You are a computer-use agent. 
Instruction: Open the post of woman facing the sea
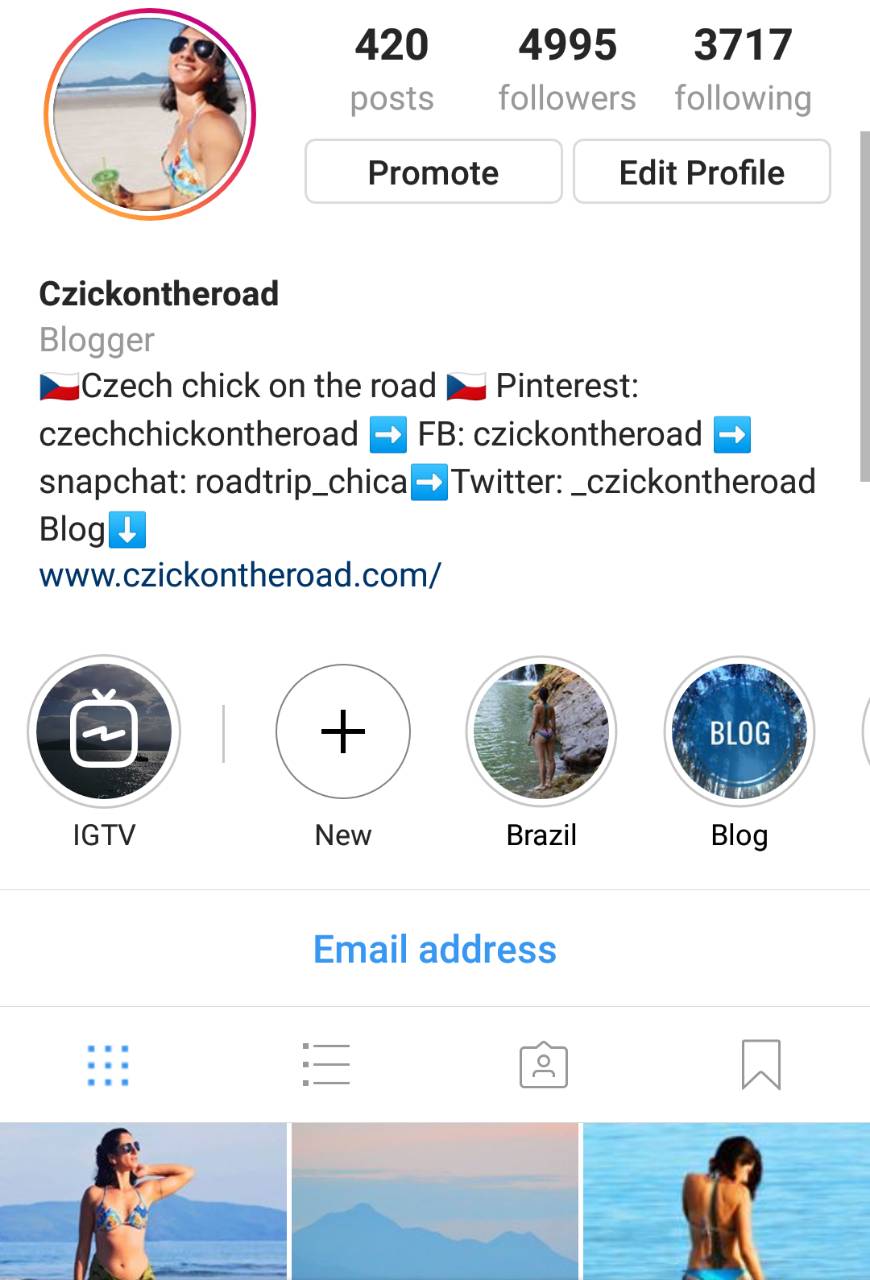click(x=727, y=1202)
